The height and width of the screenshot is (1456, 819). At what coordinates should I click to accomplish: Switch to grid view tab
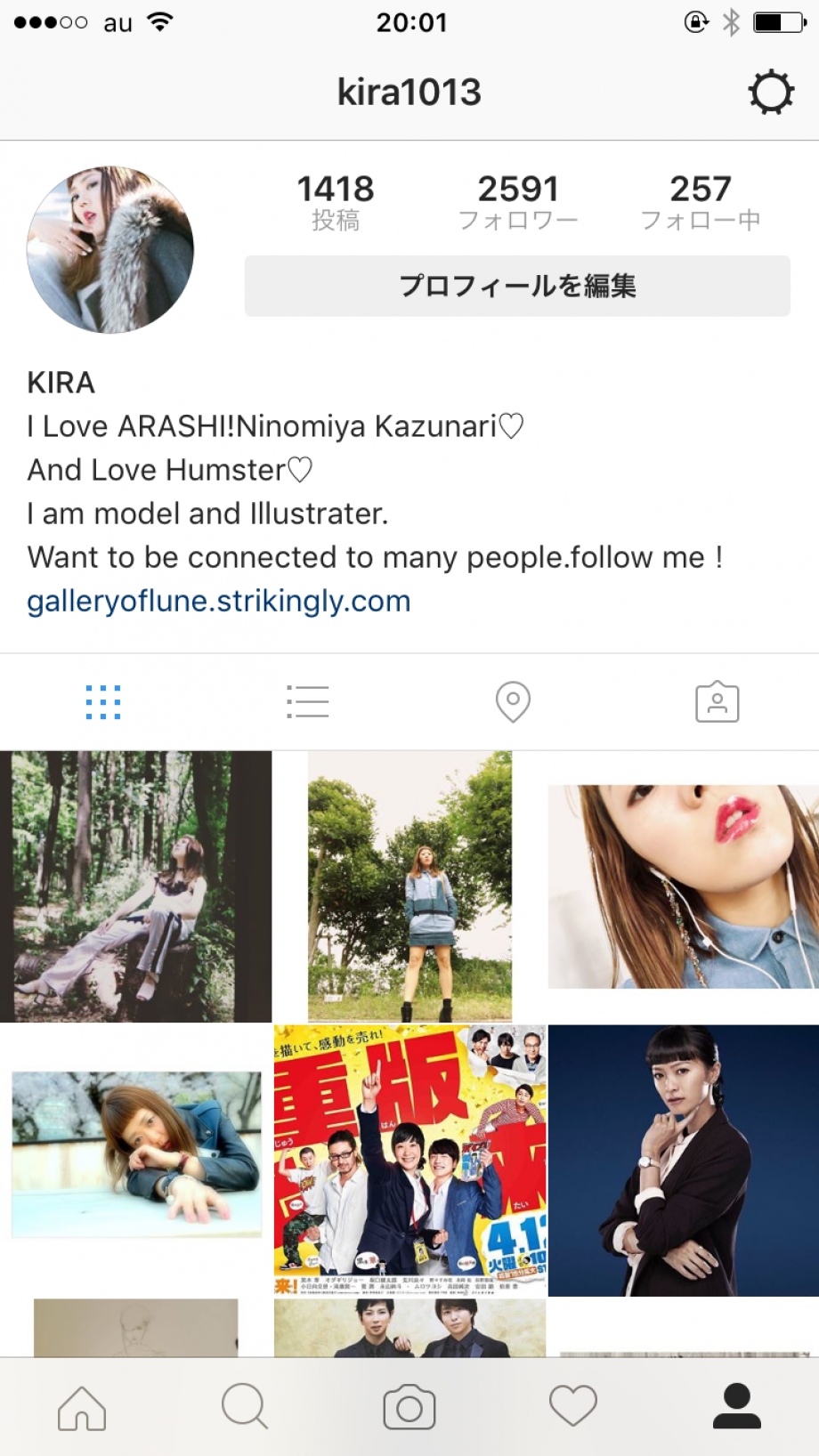103,702
